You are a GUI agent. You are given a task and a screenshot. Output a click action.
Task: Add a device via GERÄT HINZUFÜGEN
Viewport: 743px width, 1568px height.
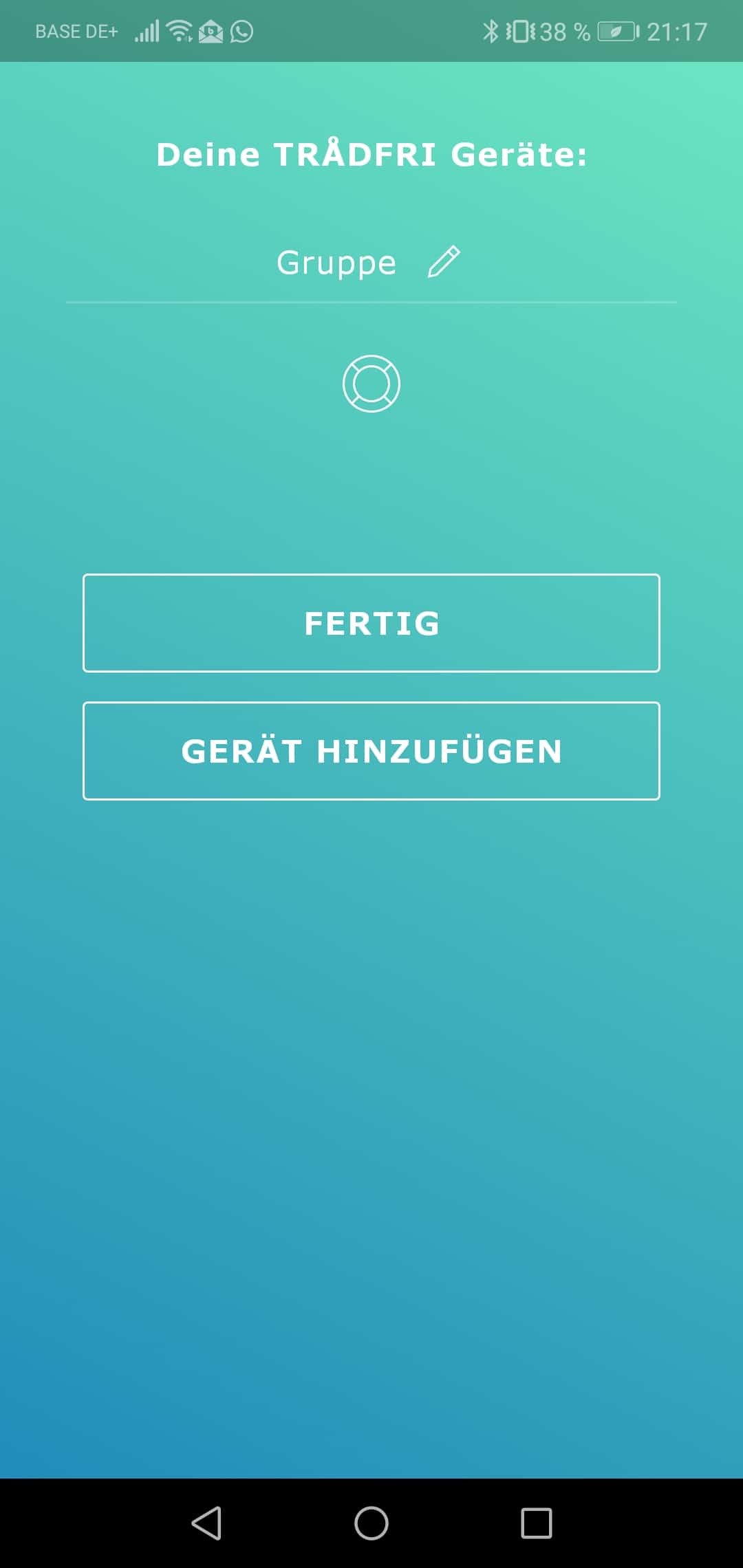371,751
